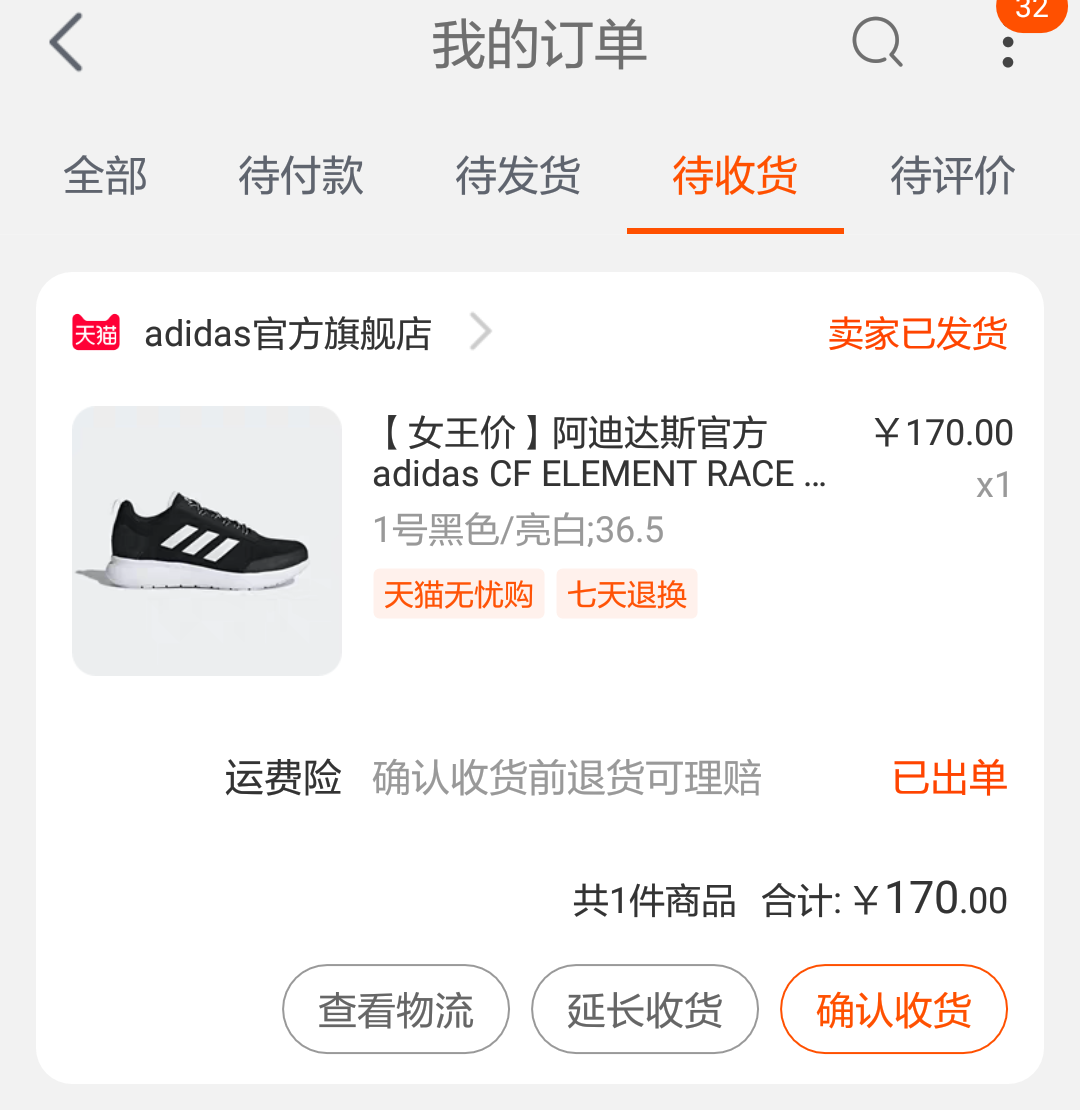Open the 待评价 tab

tap(952, 177)
